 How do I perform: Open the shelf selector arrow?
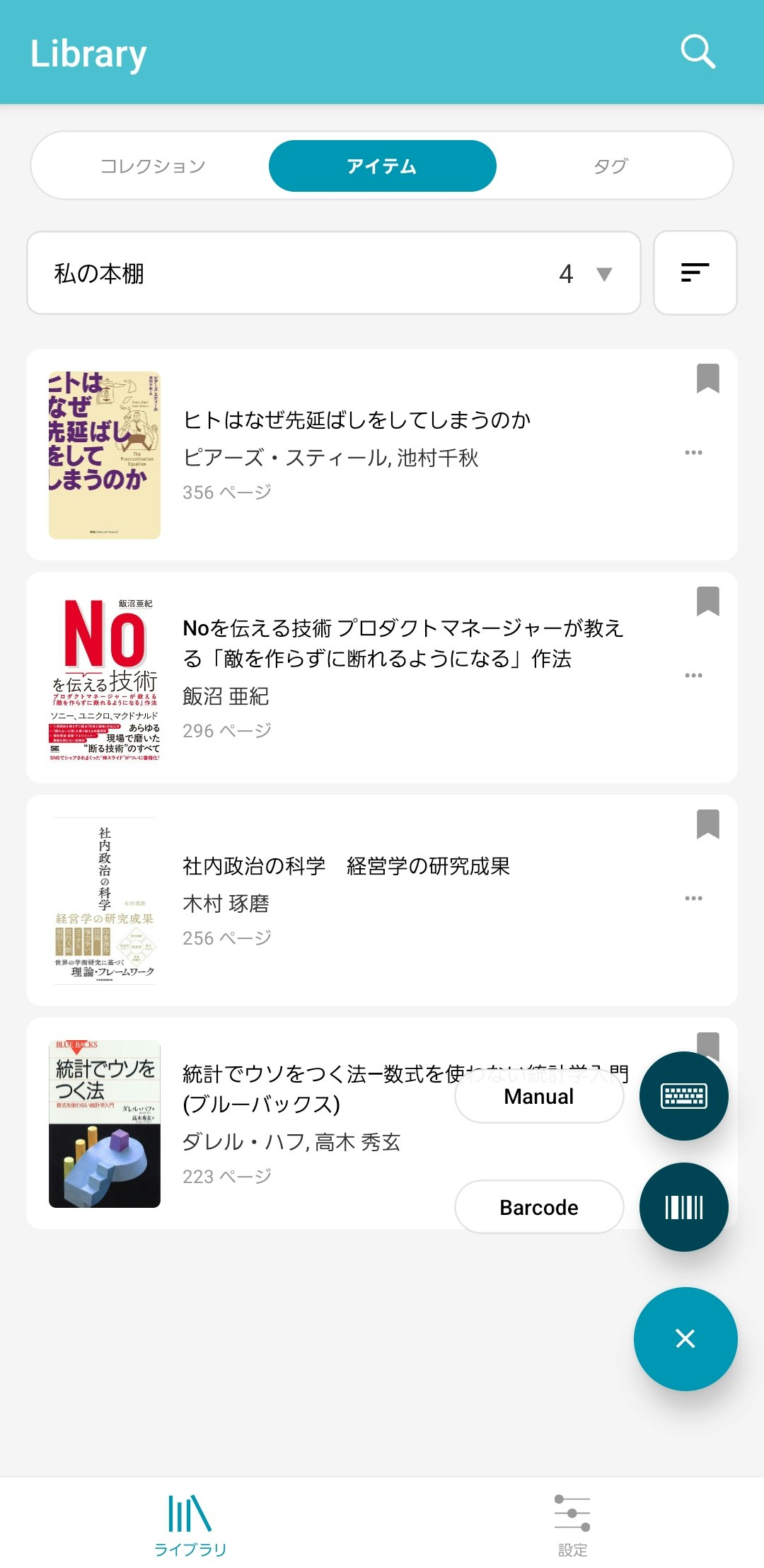[605, 275]
